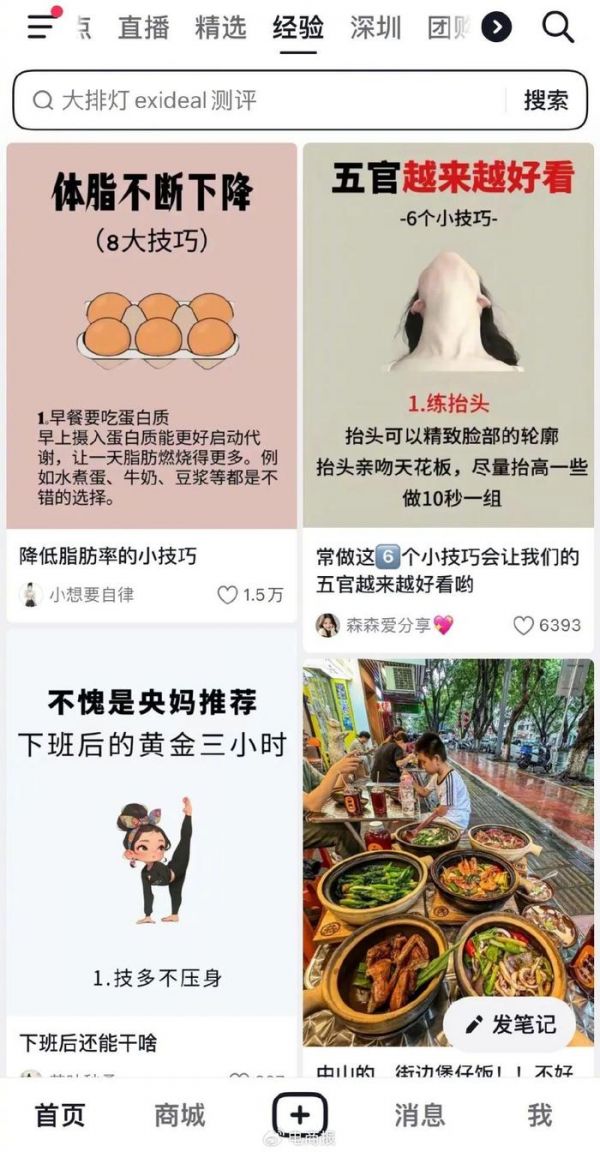Open the 消息 tab

(419, 1114)
